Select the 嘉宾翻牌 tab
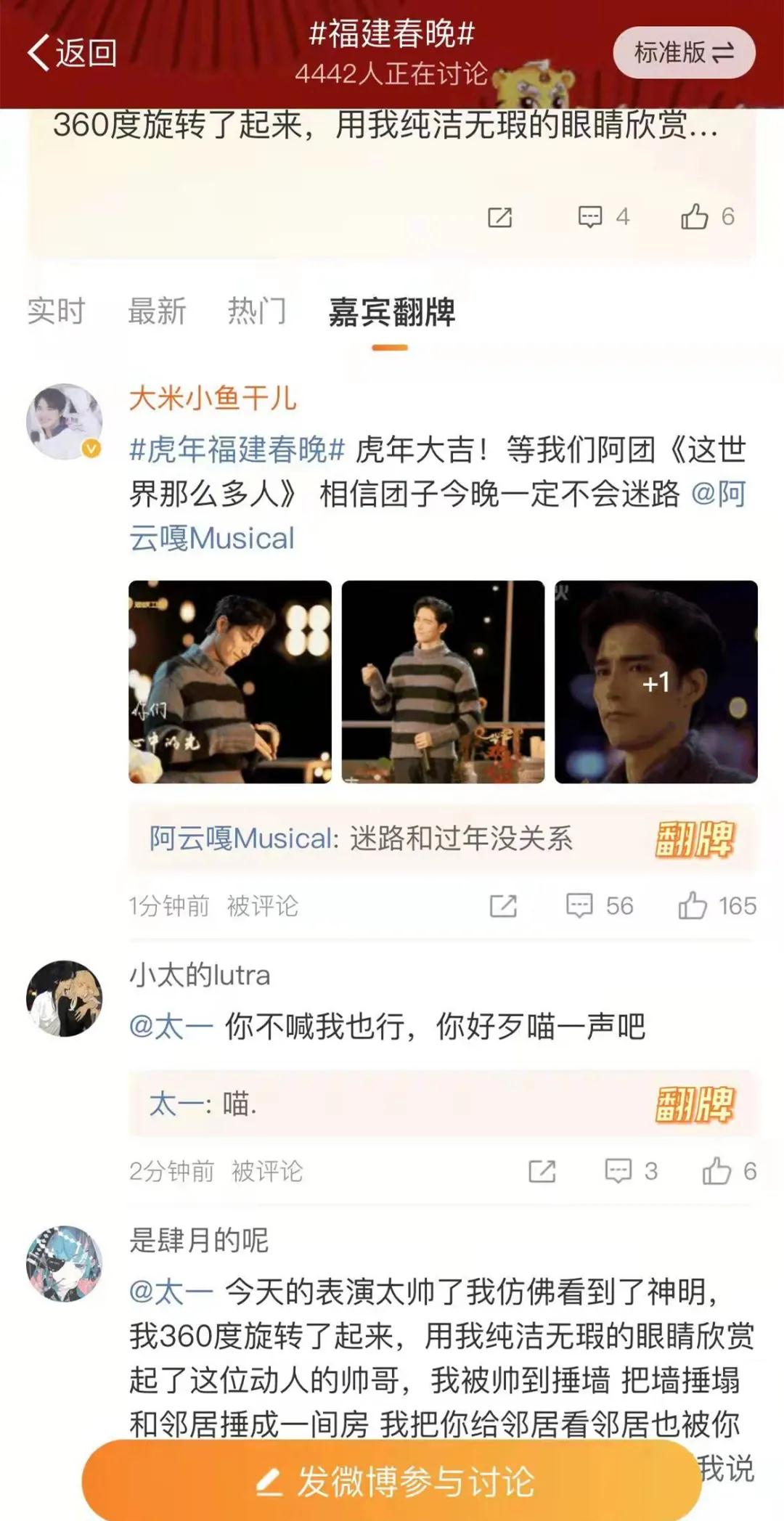 pyautogui.click(x=391, y=313)
